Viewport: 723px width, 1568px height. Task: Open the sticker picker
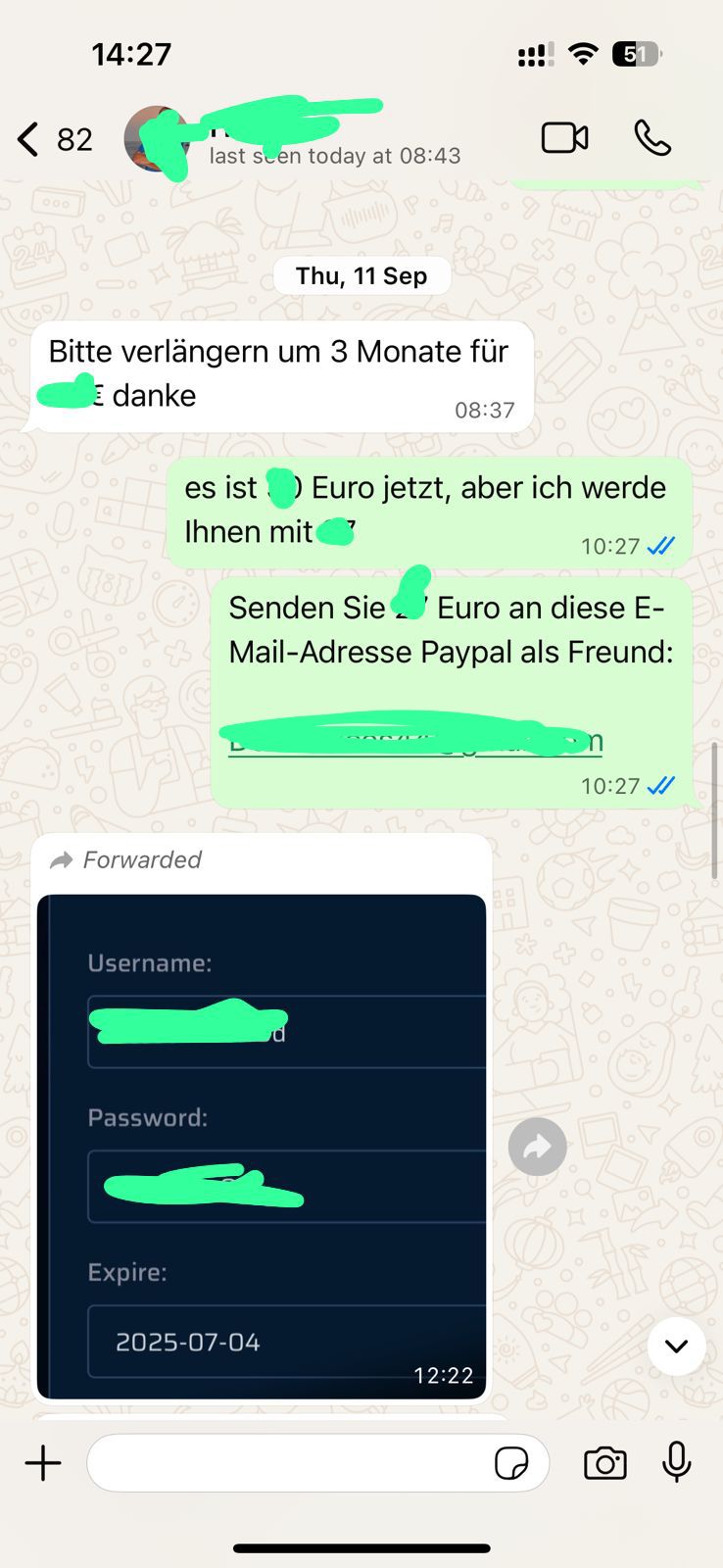[511, 1463]
